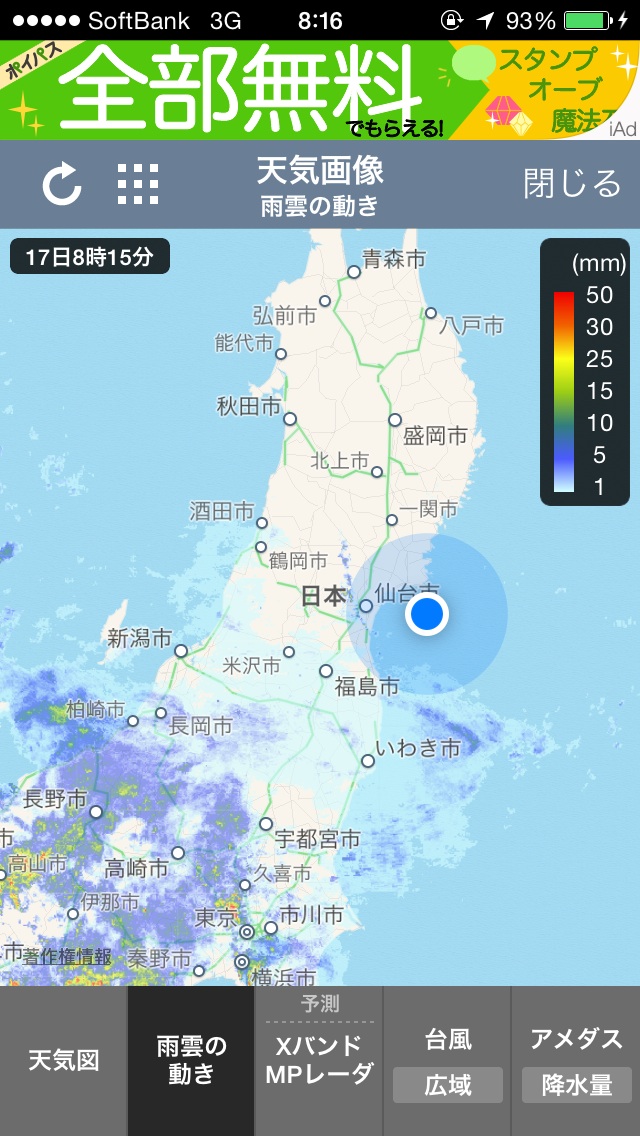
Task: Refresh the rain cloud radar
Action: point(62,184)
